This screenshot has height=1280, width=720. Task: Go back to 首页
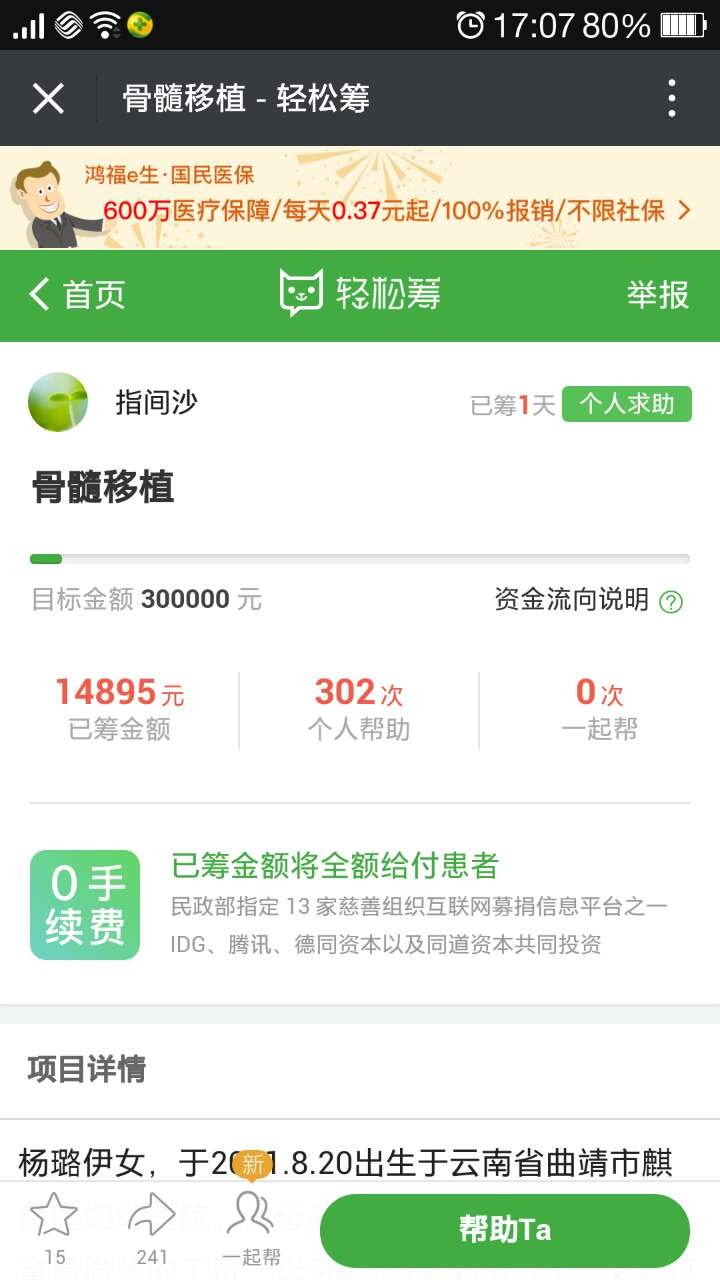coord(78,295)
